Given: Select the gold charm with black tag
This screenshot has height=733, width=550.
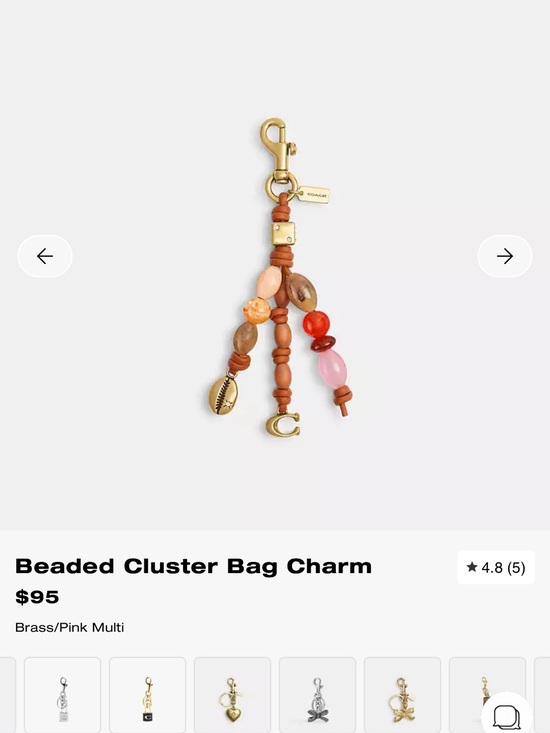Looking at the screenshot, I should (147, 695).
